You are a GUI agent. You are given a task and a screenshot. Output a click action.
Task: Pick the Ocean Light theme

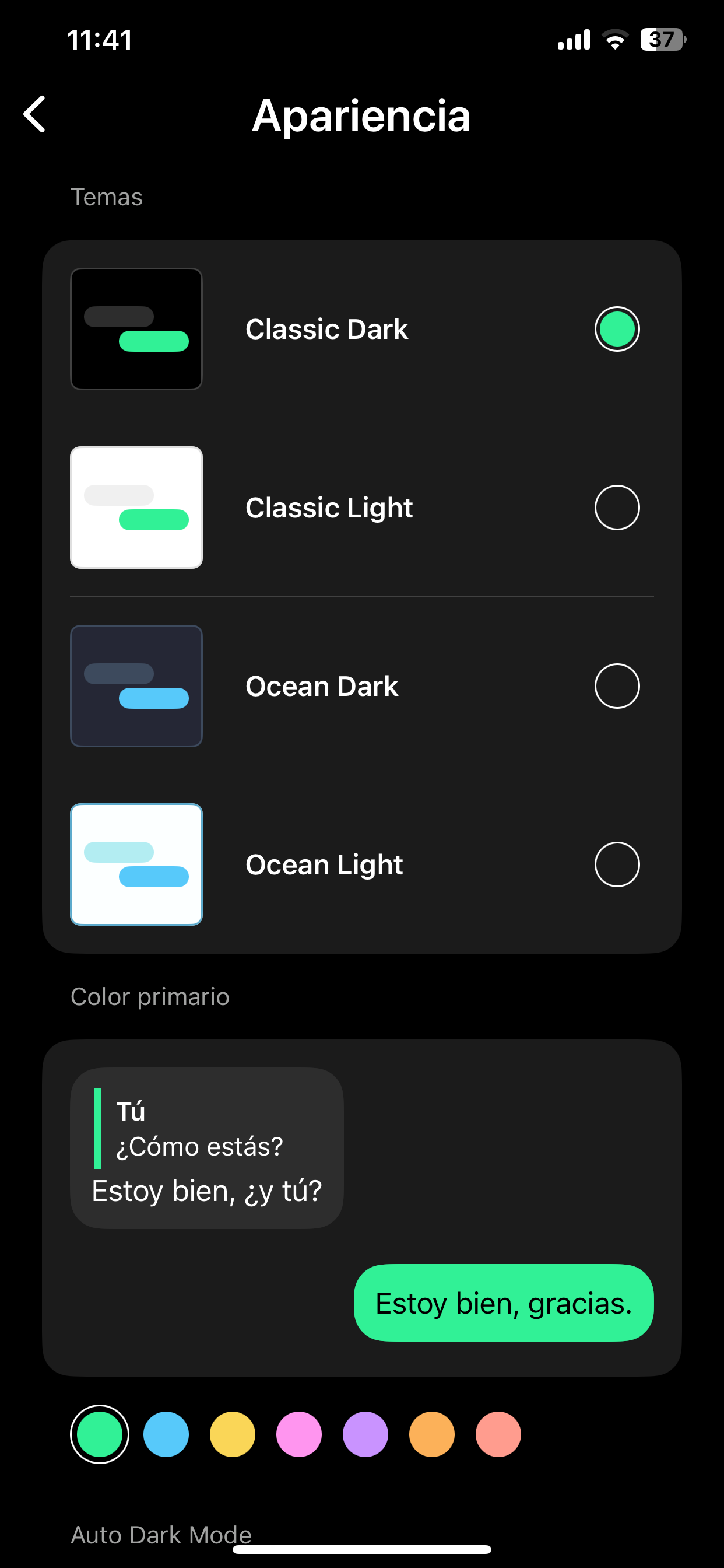[x=616, y=864]
